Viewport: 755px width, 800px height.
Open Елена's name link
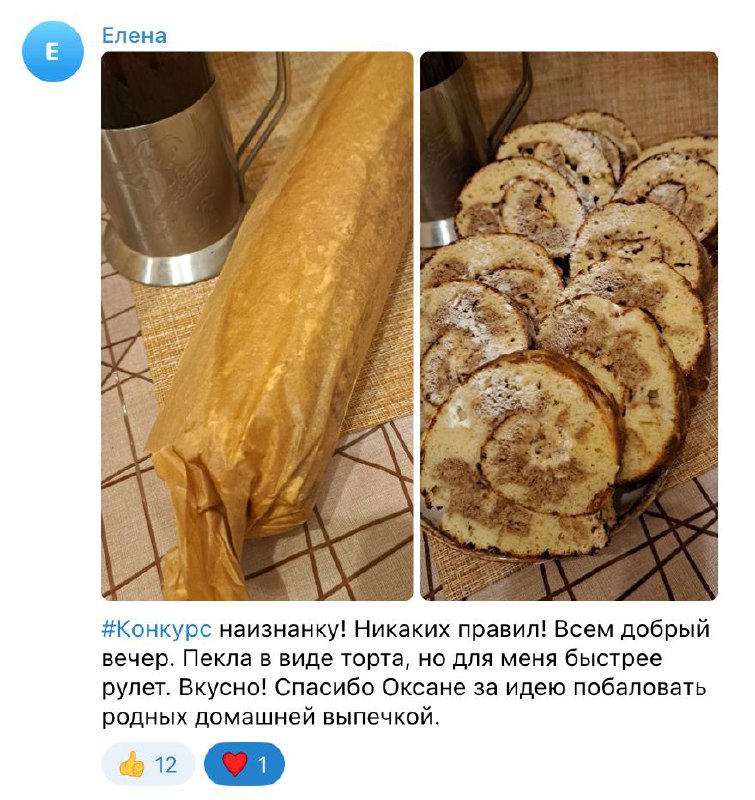[134, 36]
